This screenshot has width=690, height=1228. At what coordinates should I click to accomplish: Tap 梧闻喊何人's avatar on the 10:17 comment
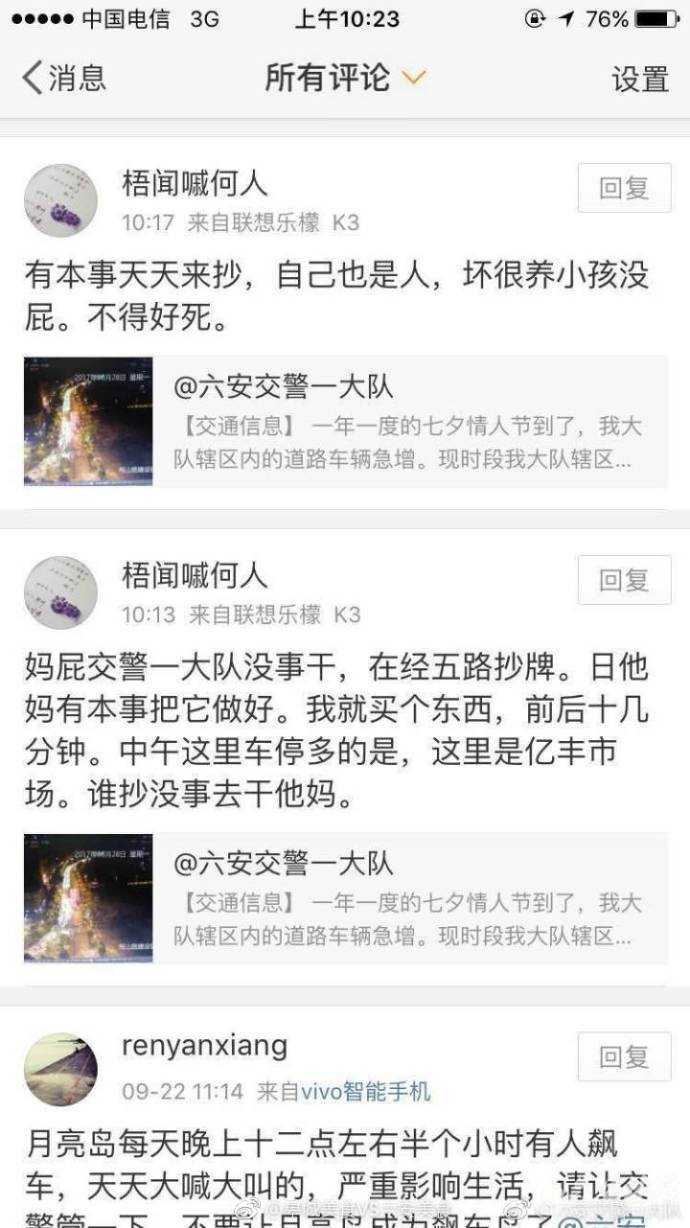tap(61, 201)
